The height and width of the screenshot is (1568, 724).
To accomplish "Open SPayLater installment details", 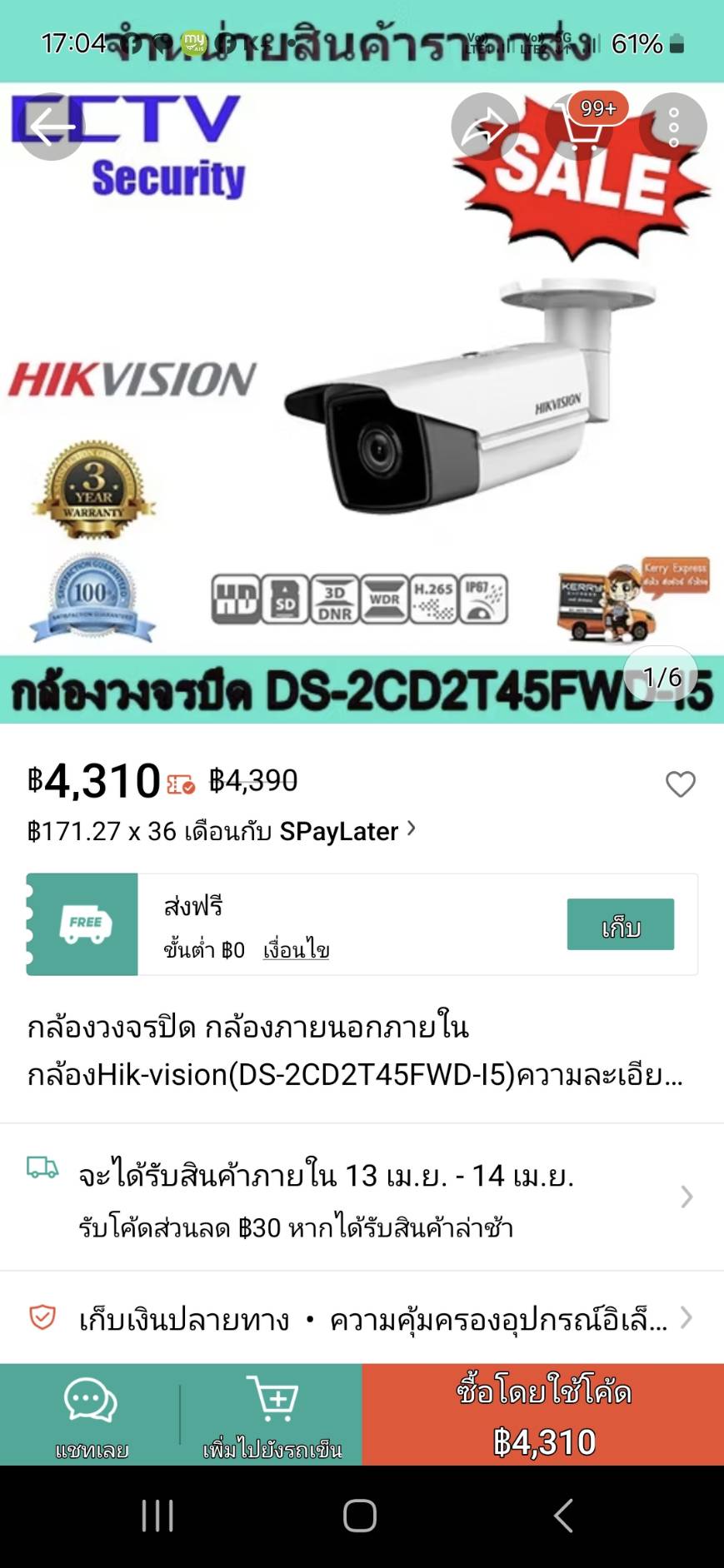I will (x=222, y=831).
